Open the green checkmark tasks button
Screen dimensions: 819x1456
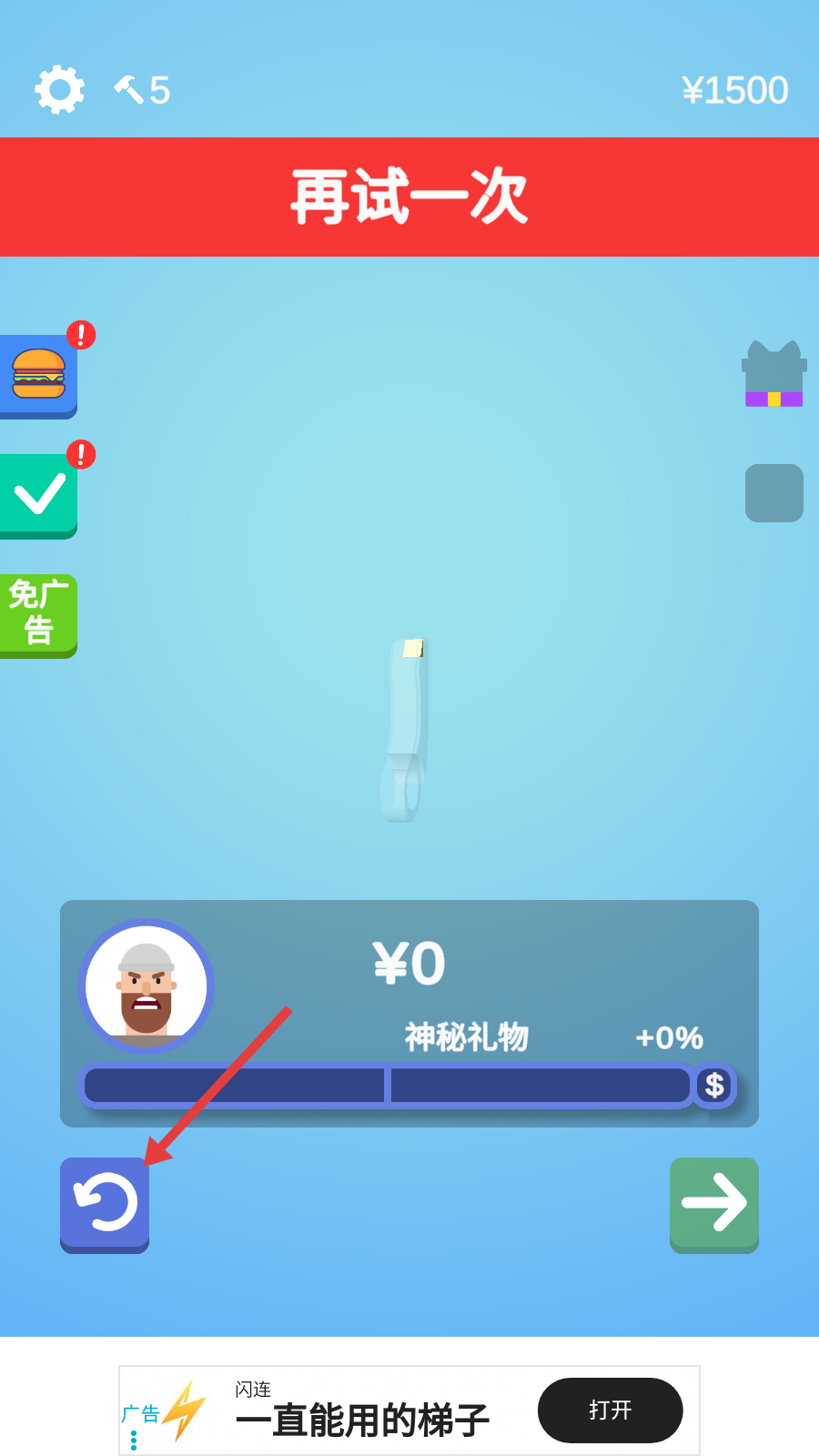click(38, 495)
